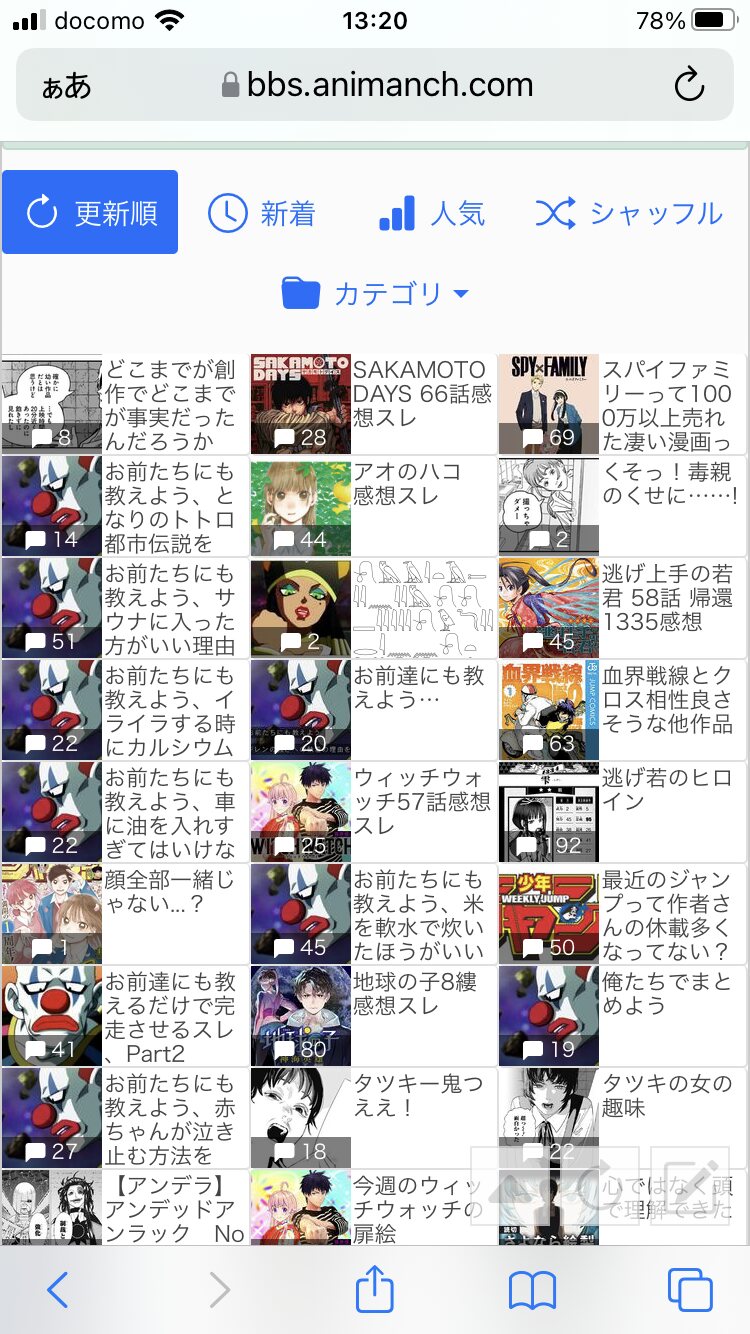Expand the カテゴリ dropdown
750x1334 pixels.
click(x=375, y=294)
